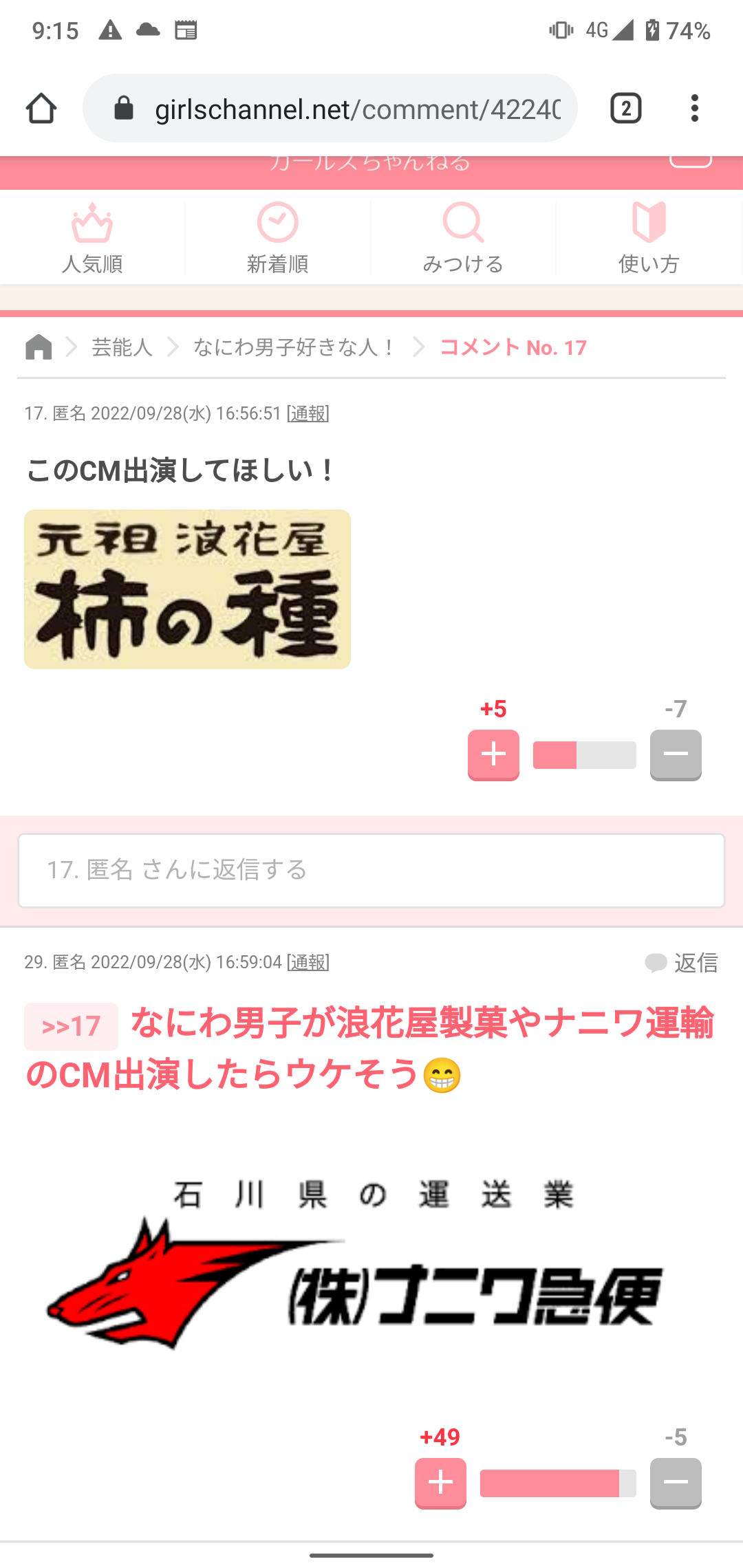Open the なにわ男子好きな人！ topic link
Viewport: 743px width, 1568px height.
[294, 347]
